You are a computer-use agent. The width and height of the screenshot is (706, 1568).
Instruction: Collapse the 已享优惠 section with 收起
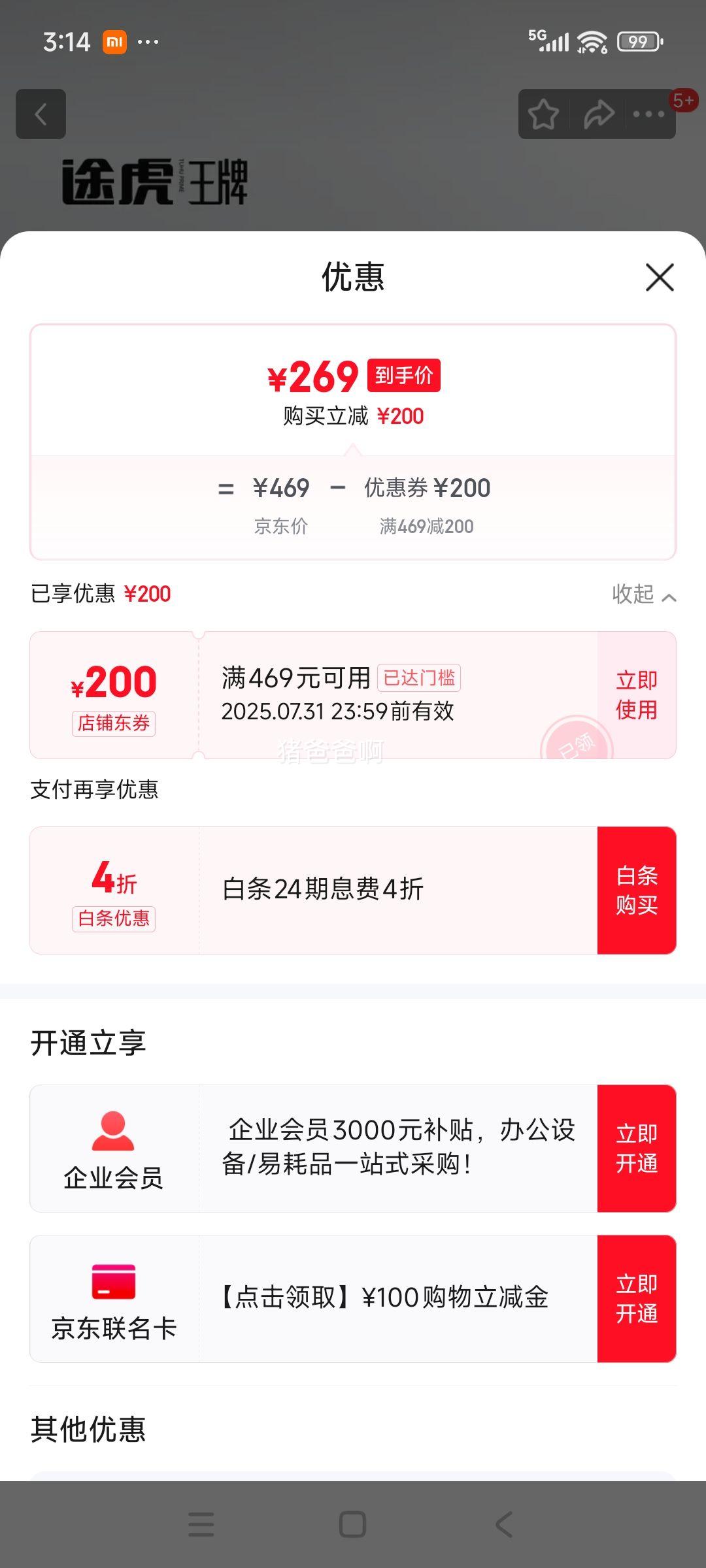click(x=644, y=595)
